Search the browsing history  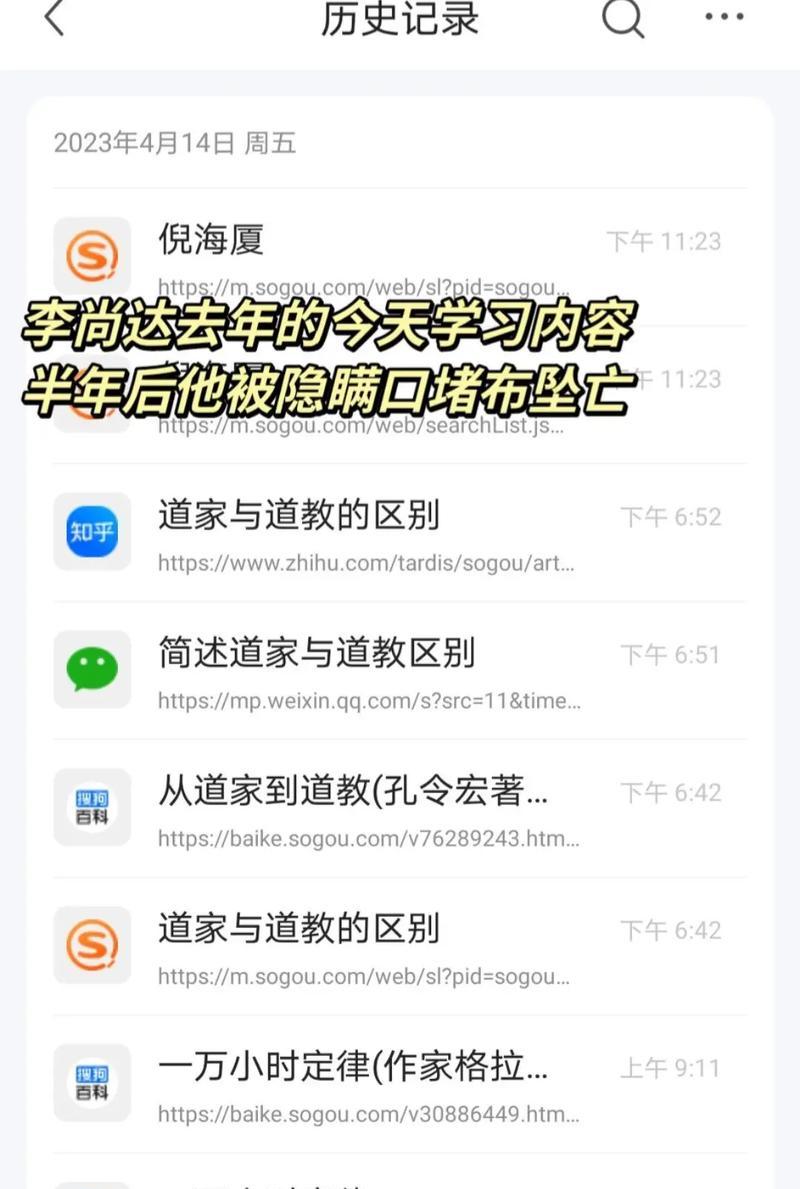tap(622, 18)
